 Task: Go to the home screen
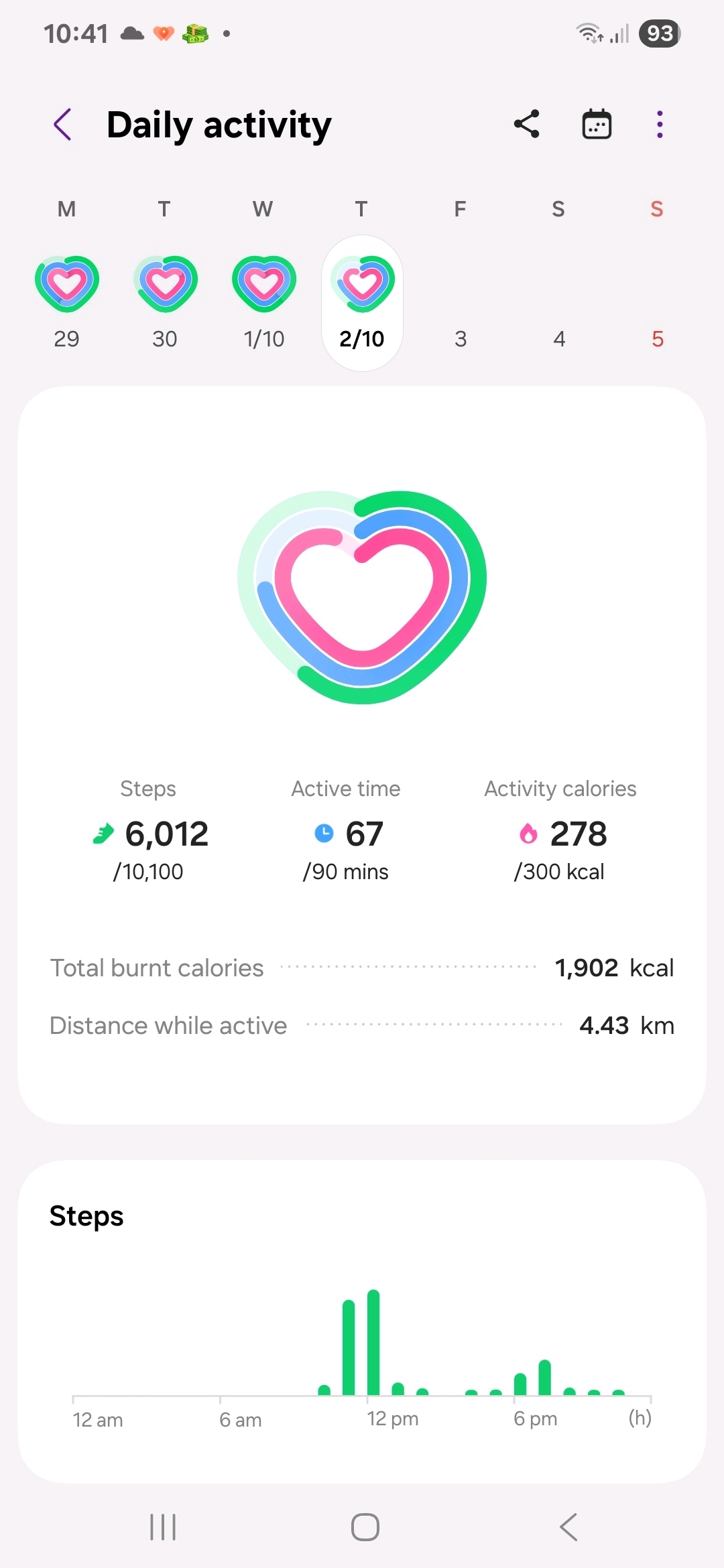pos(365,1527)
